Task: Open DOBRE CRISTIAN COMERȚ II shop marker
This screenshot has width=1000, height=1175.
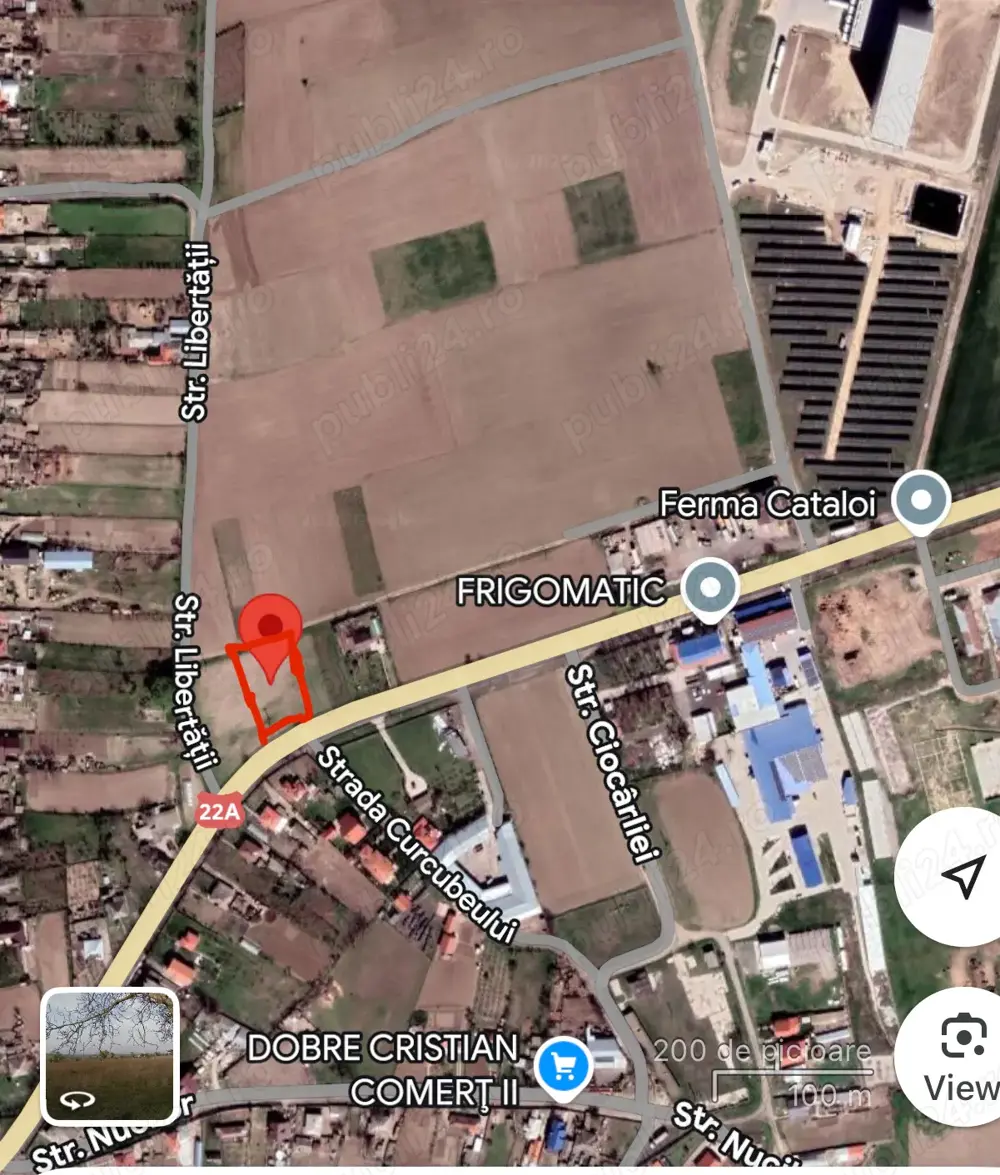Action: [x=562, y=1068]
